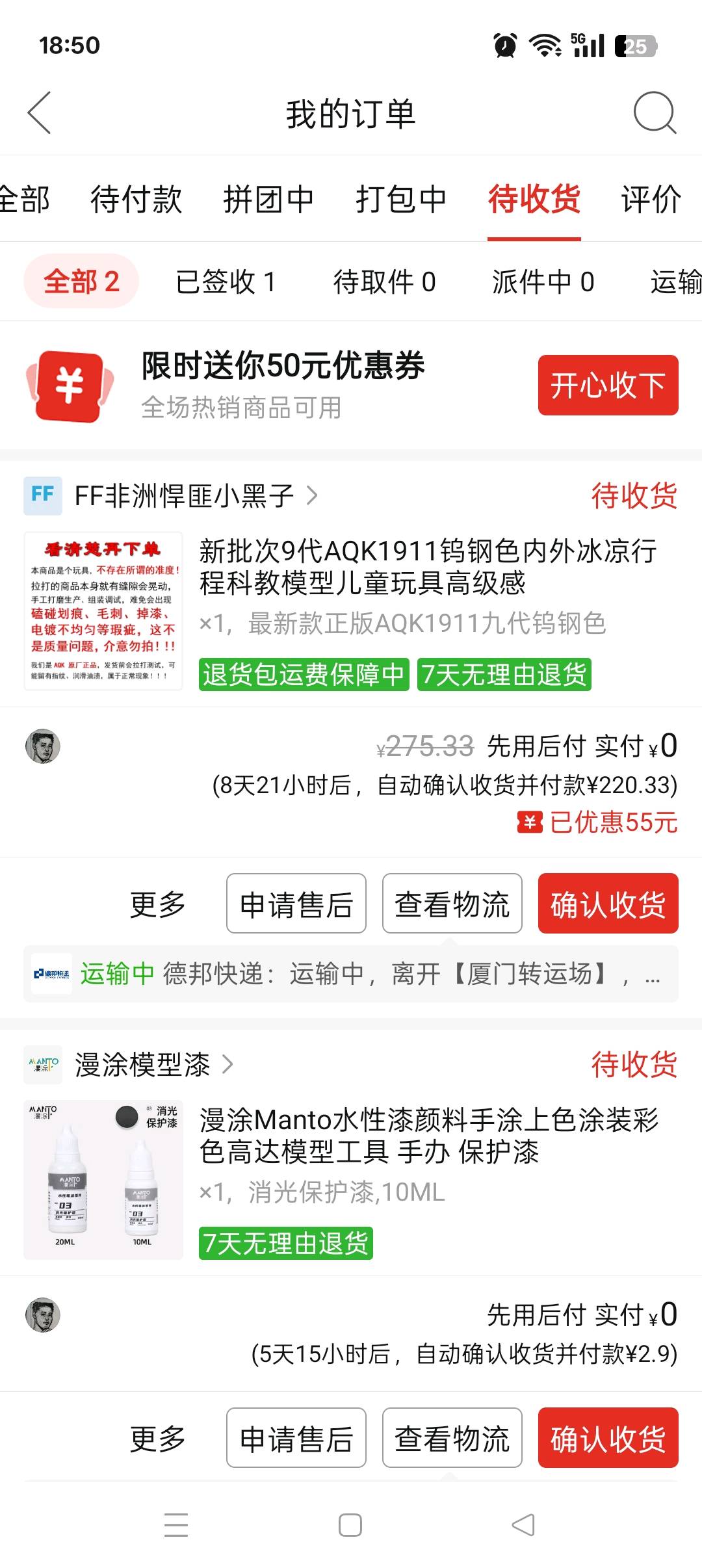This screenshot has width=702, height=1568.
Task: Claim the coupon with 开心收下
Action: click(608, 385)
